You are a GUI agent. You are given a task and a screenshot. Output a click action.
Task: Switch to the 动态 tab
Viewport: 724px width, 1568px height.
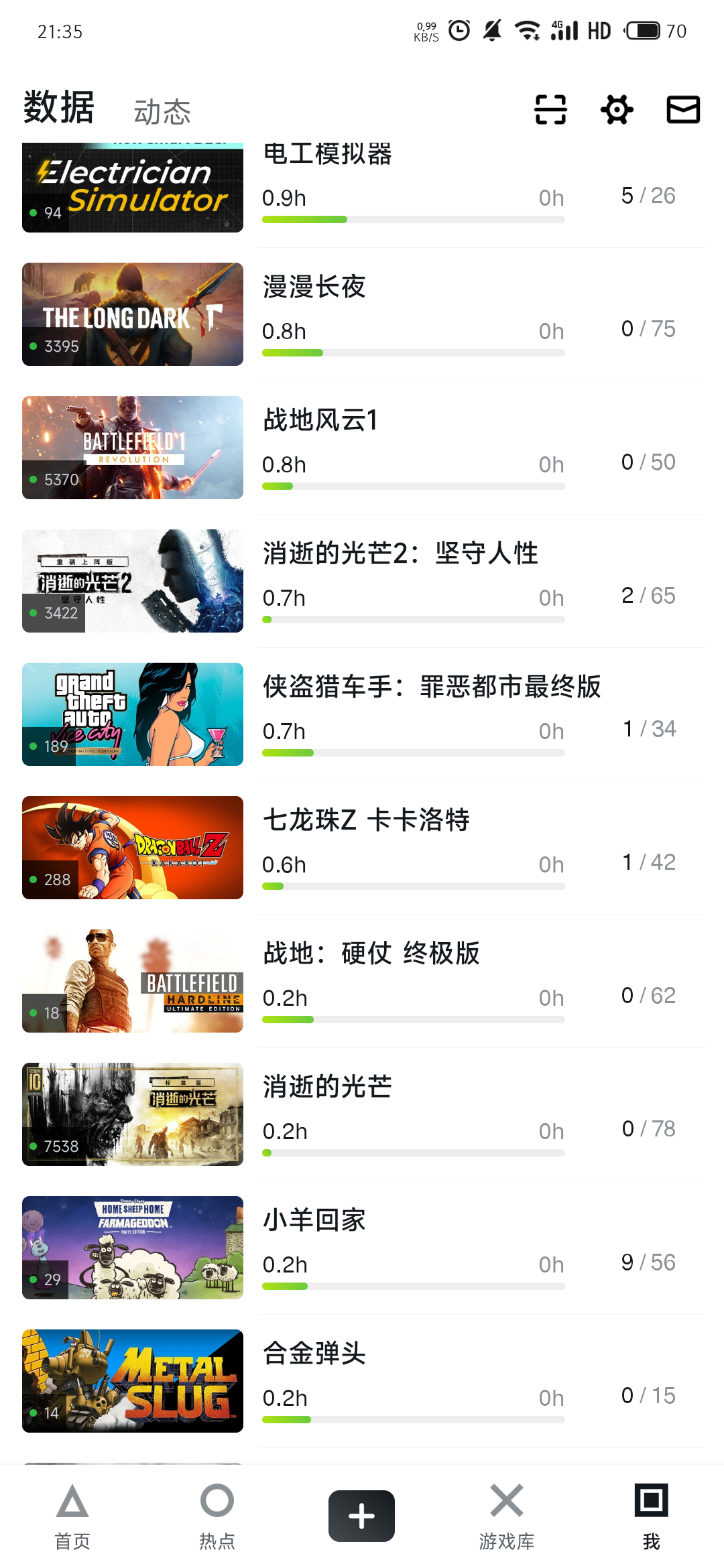[162, 112]
